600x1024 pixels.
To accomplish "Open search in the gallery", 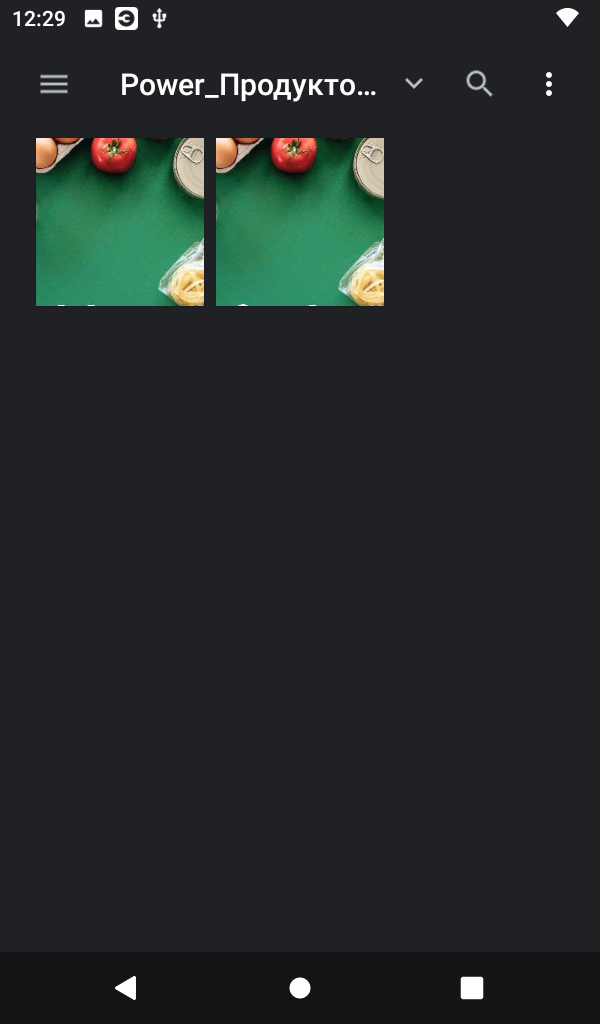I will [480, 85].
